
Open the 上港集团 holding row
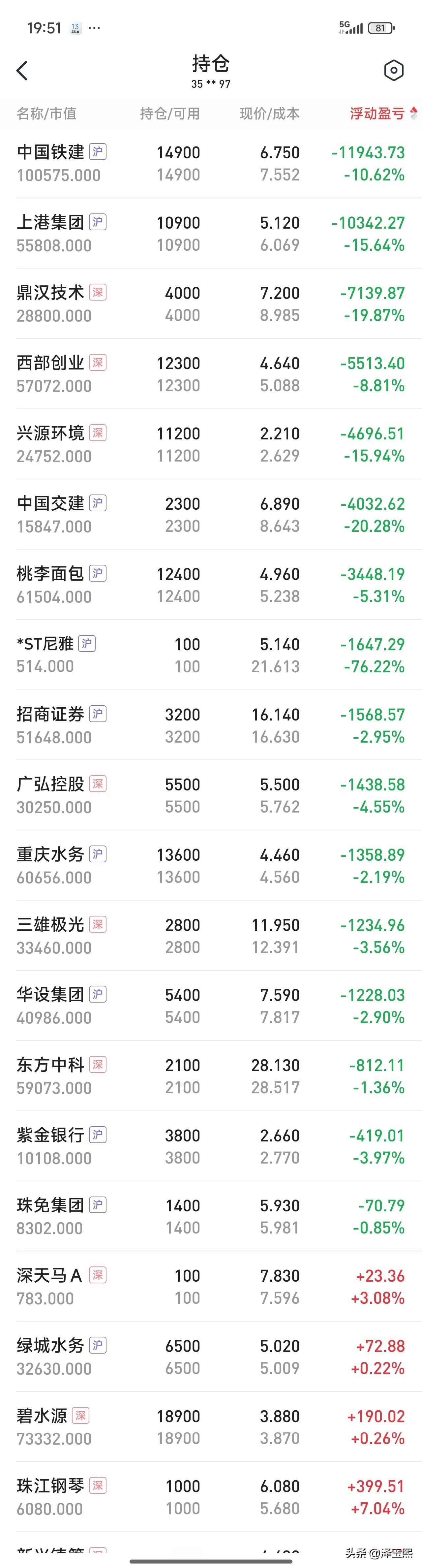click(211, 233)
